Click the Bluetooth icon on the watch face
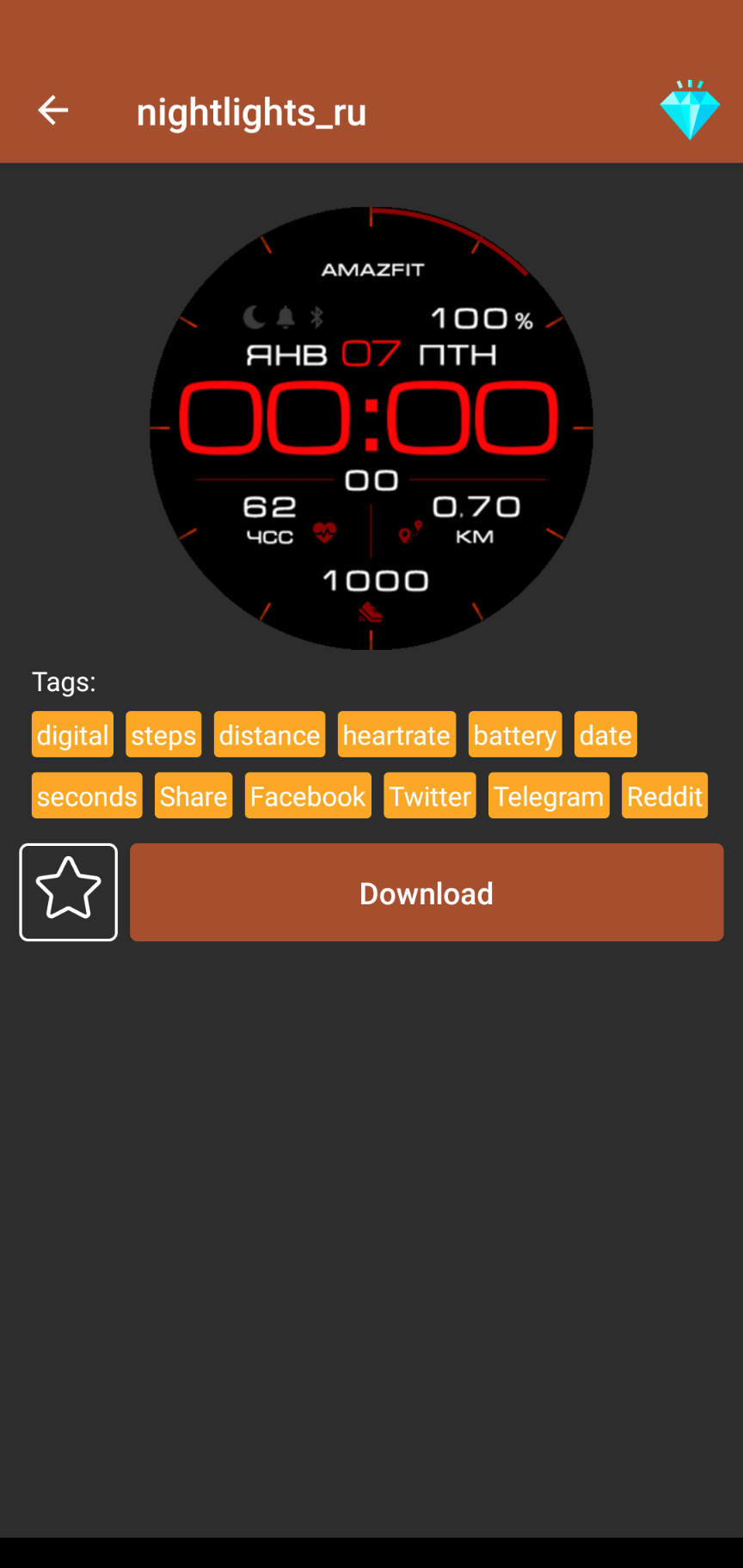Screen dimensions: 743x1568 tap(316, 315)
